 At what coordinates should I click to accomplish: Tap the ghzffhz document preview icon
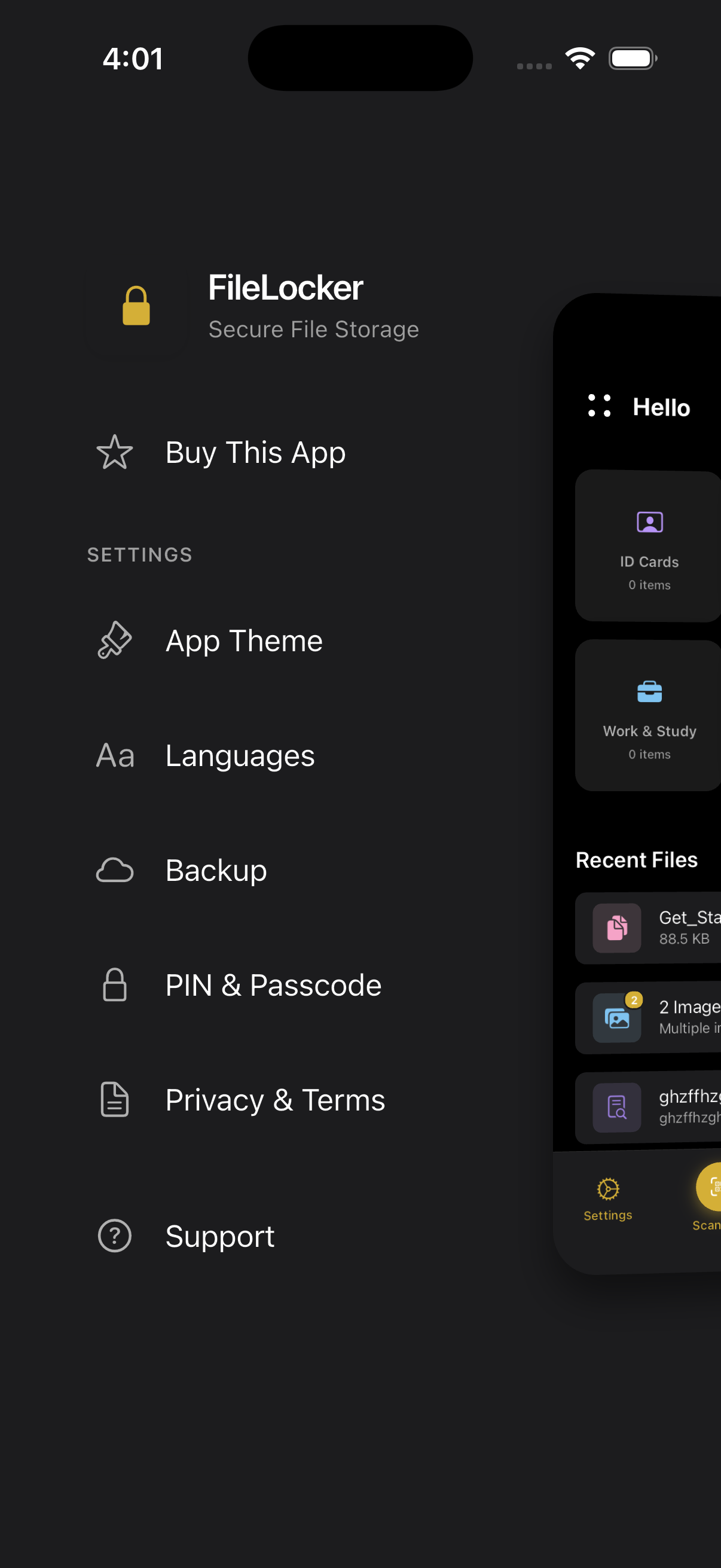(x=615, y=1108)
